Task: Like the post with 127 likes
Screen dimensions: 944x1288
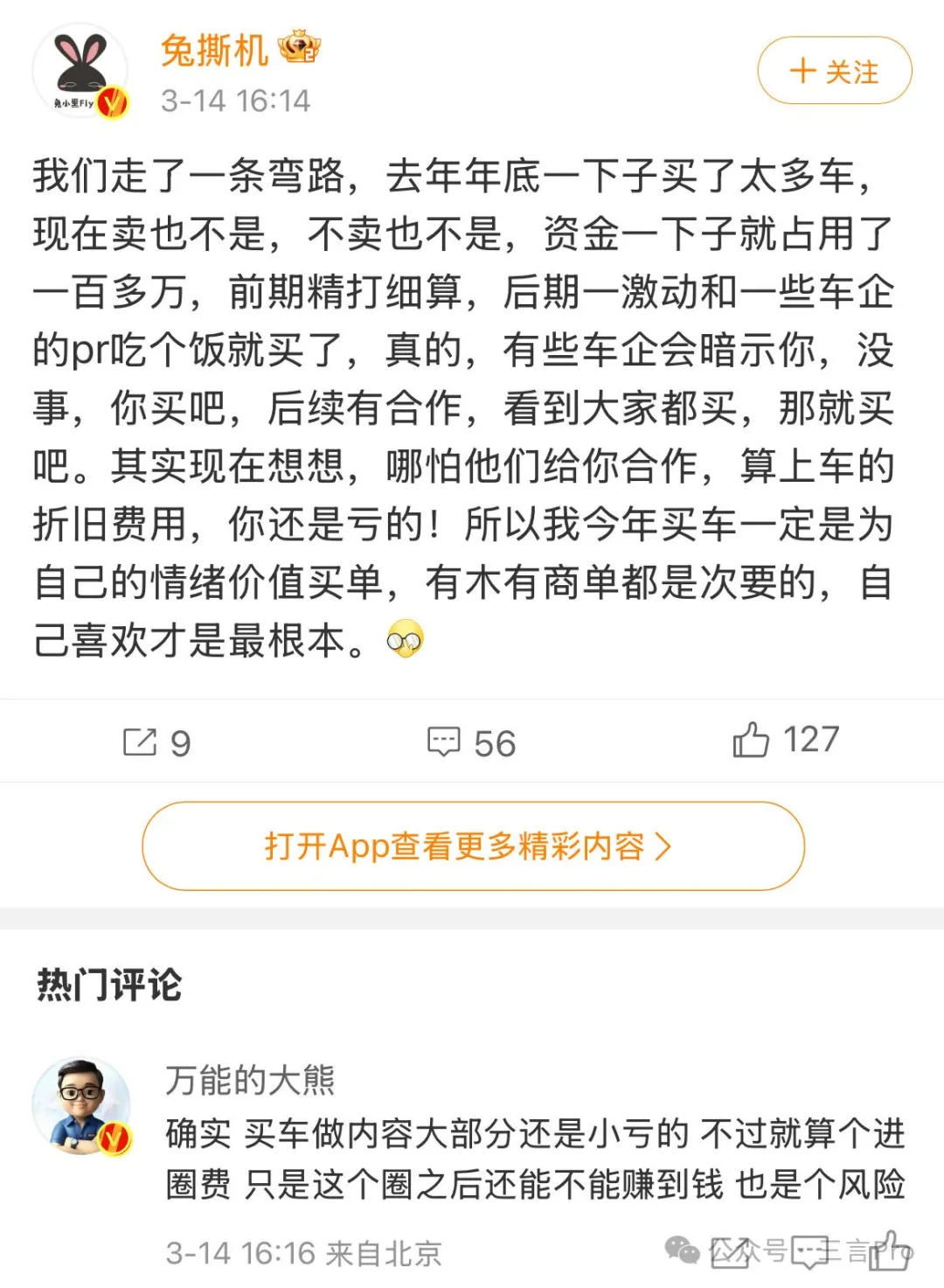Action: pos(785,740)
